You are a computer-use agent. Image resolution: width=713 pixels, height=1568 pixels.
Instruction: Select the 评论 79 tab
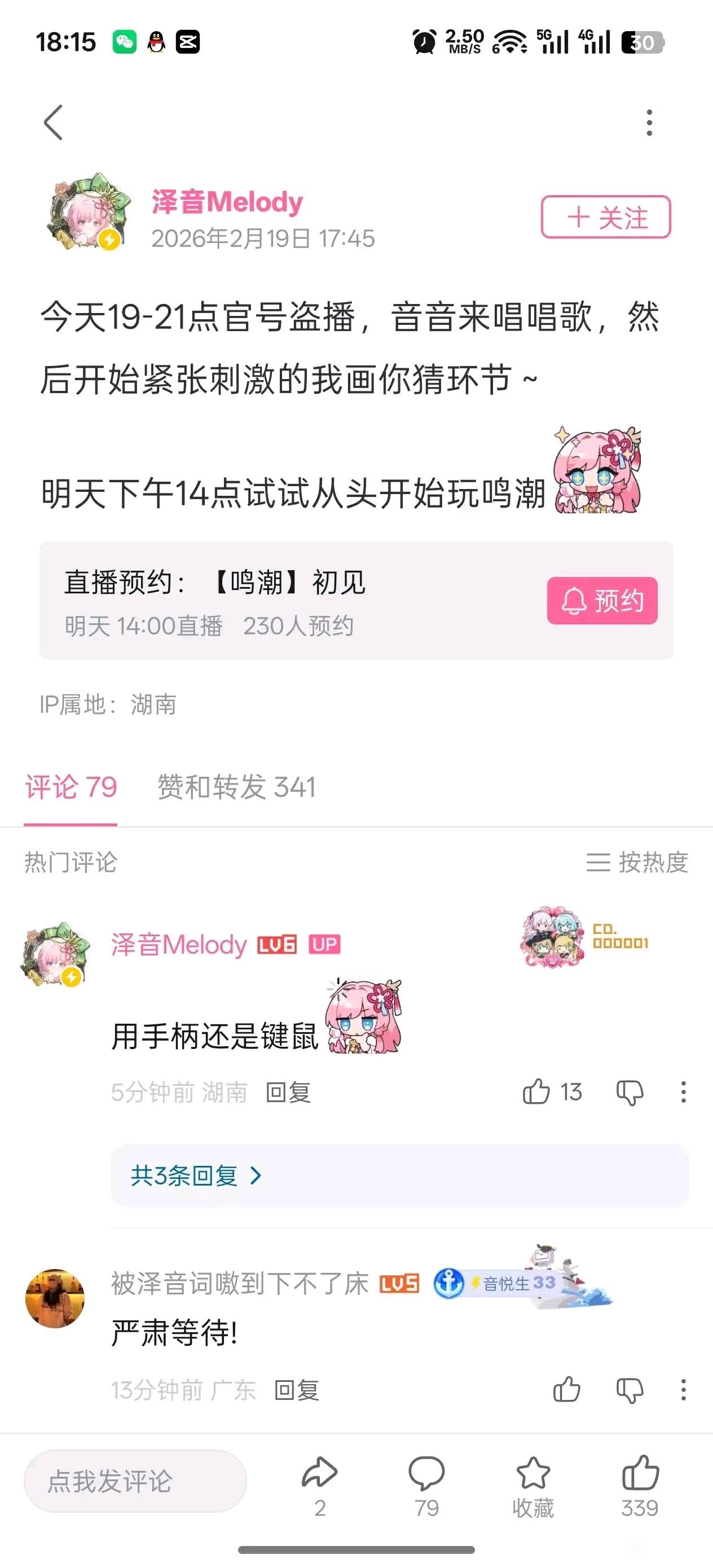tap(71, 786)
